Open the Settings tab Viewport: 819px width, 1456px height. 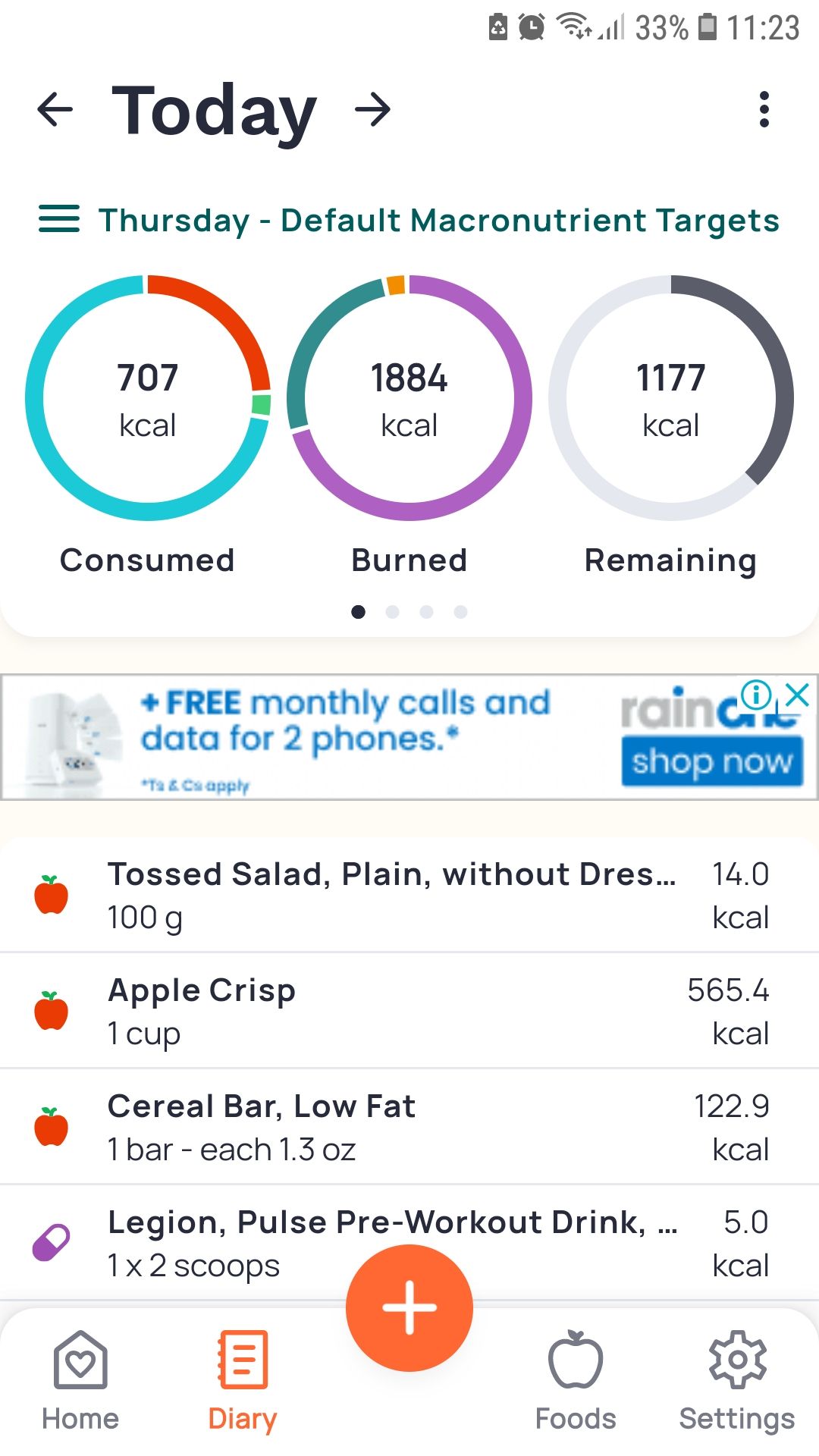coord(737,1380)
